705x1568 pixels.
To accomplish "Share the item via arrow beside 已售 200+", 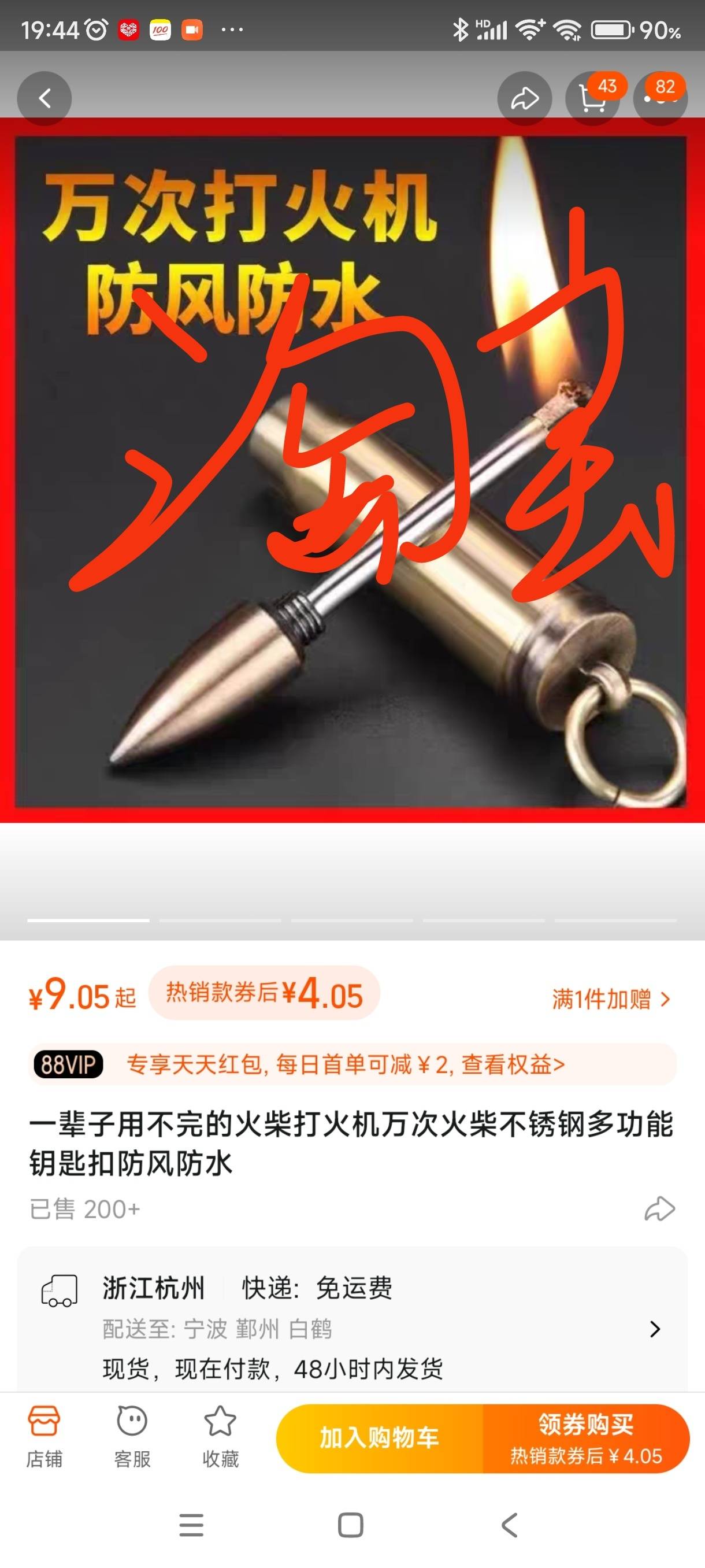I will pos(659,1209).
